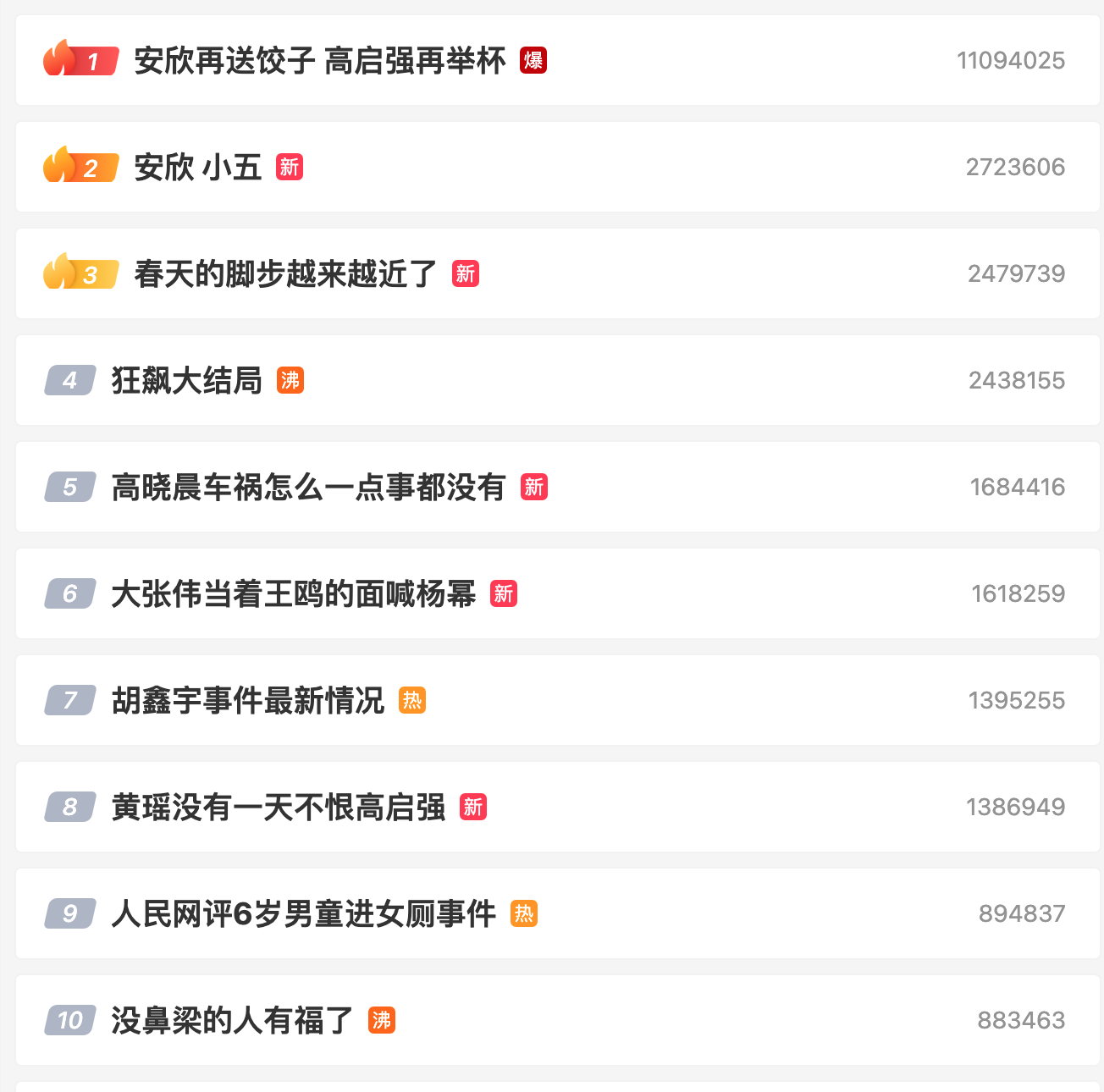This screenshot has width=1104, height=1092.
Task: View 胡鑫宇事件最新情况 topic
Action: (247, 701)
